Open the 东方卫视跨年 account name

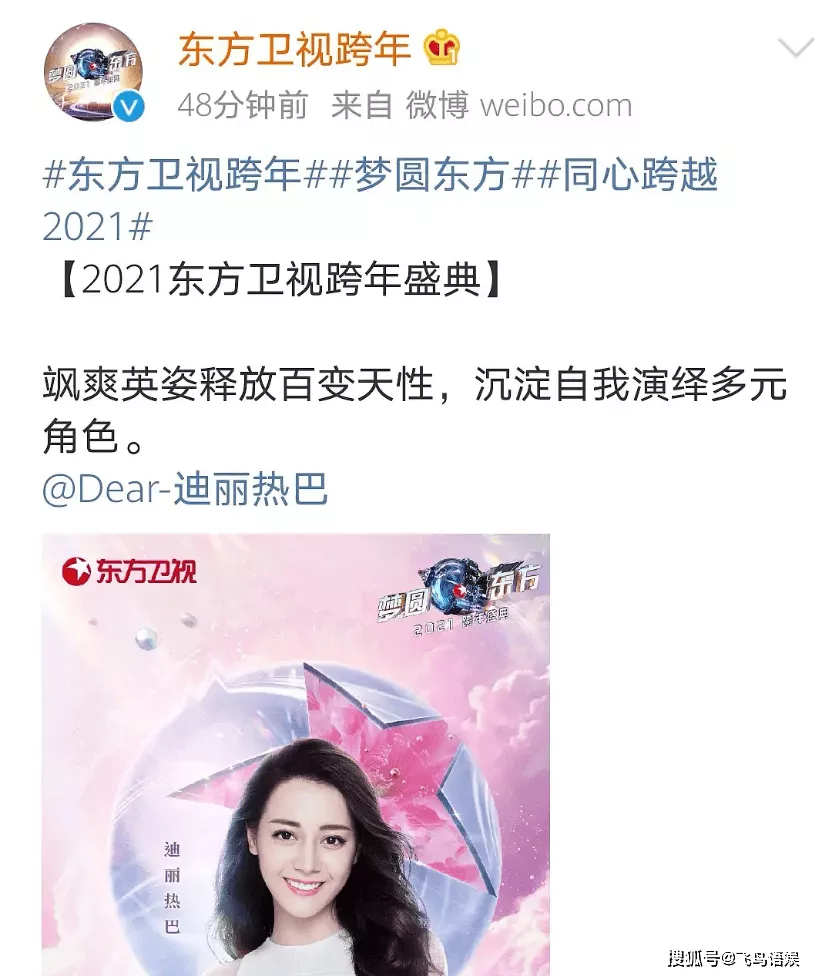tap(295, 48)
